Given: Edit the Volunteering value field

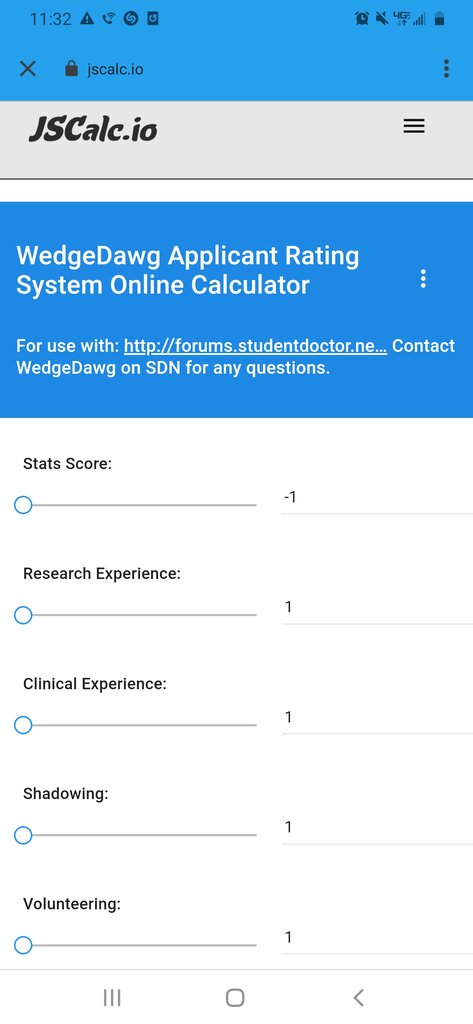Looking at the screenshot, I should pyautogui.click(x=377, y=938).
